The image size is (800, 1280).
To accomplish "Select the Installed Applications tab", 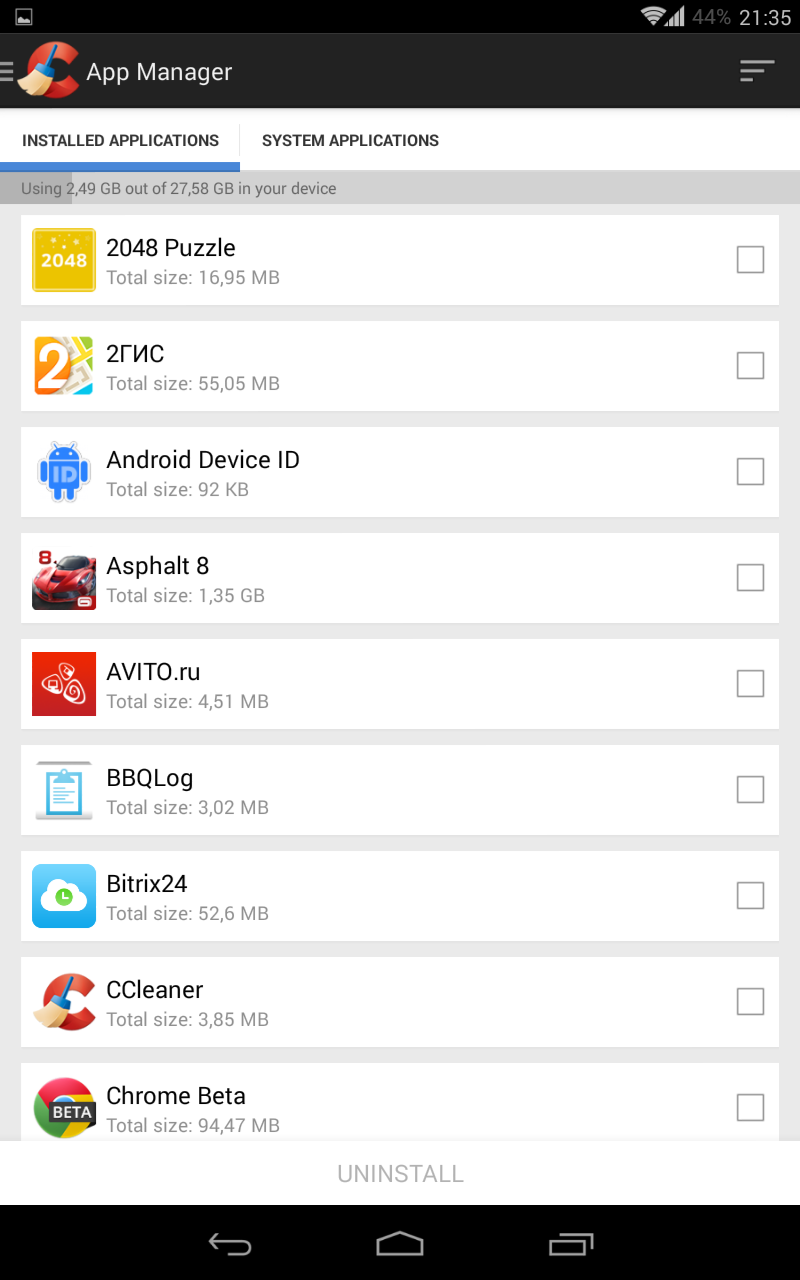I will 120,141.
